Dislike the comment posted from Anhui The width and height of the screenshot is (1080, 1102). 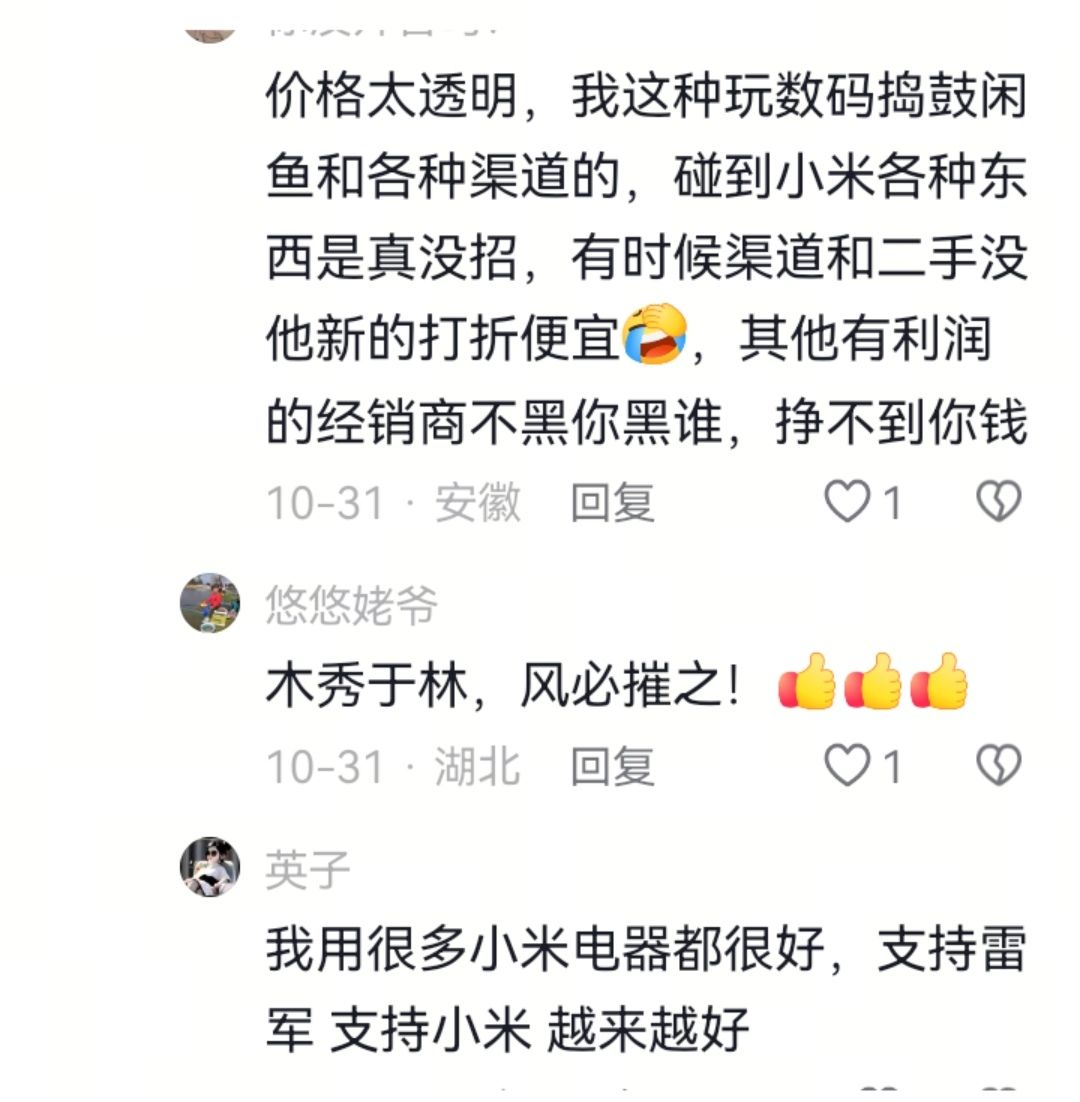(x=998, y=501)
